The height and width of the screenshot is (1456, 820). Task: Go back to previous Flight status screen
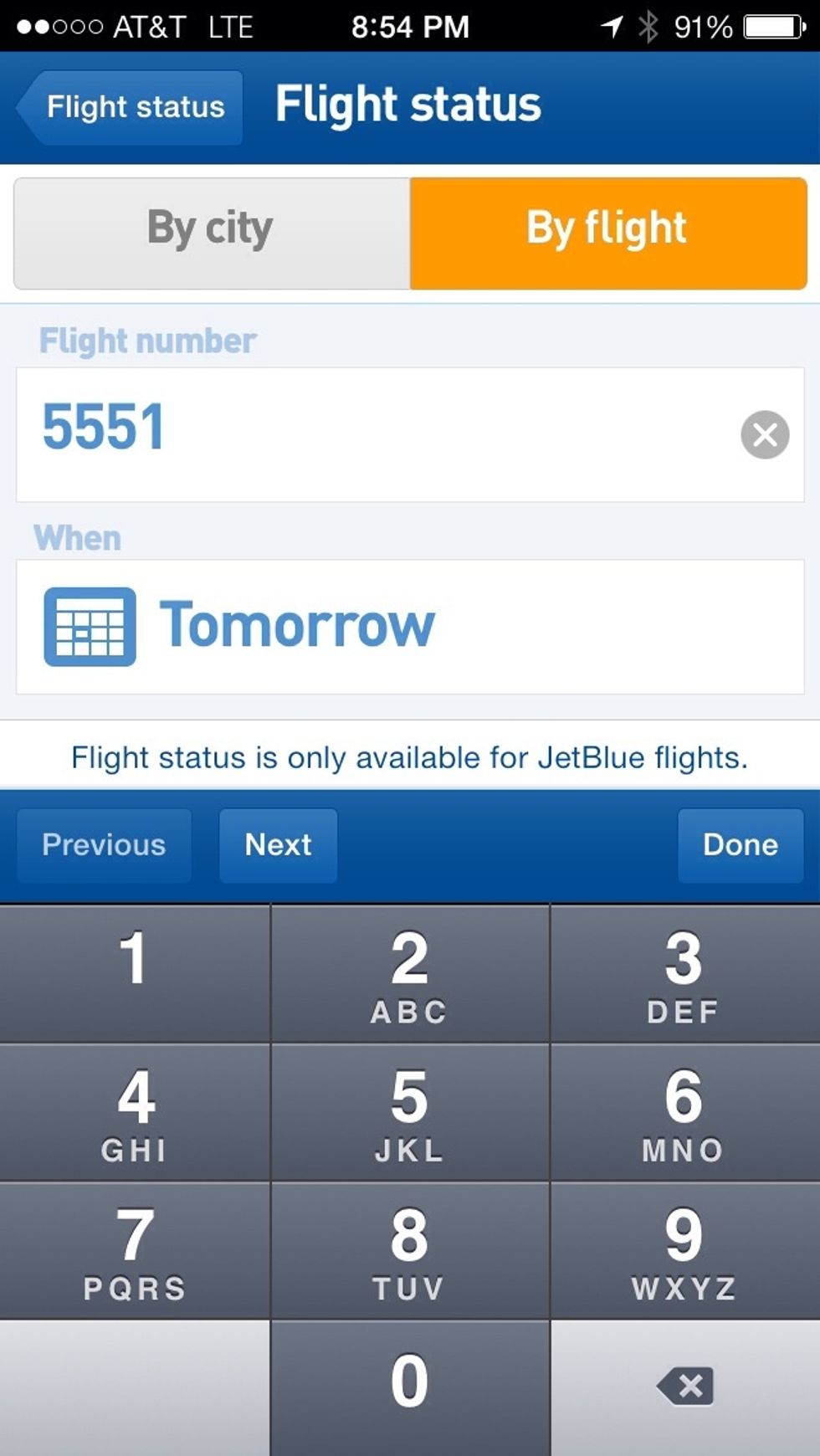click(x=131, y=107)
